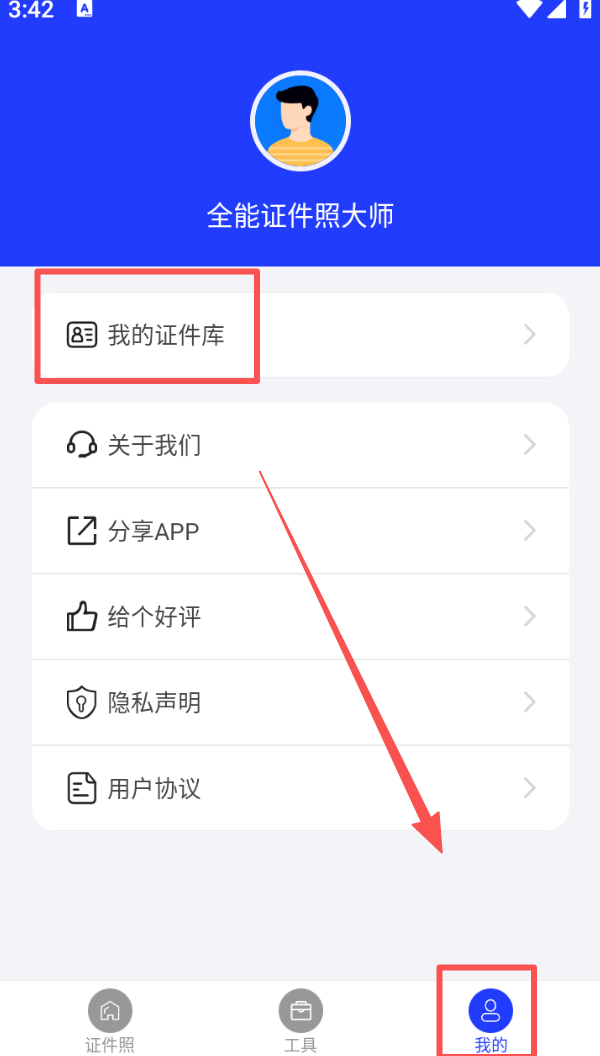The height and width of the screenshot is (1056, 600).
Task: Open 我的证件库 row
Action: pyautogui.click(x=300, y=335)
